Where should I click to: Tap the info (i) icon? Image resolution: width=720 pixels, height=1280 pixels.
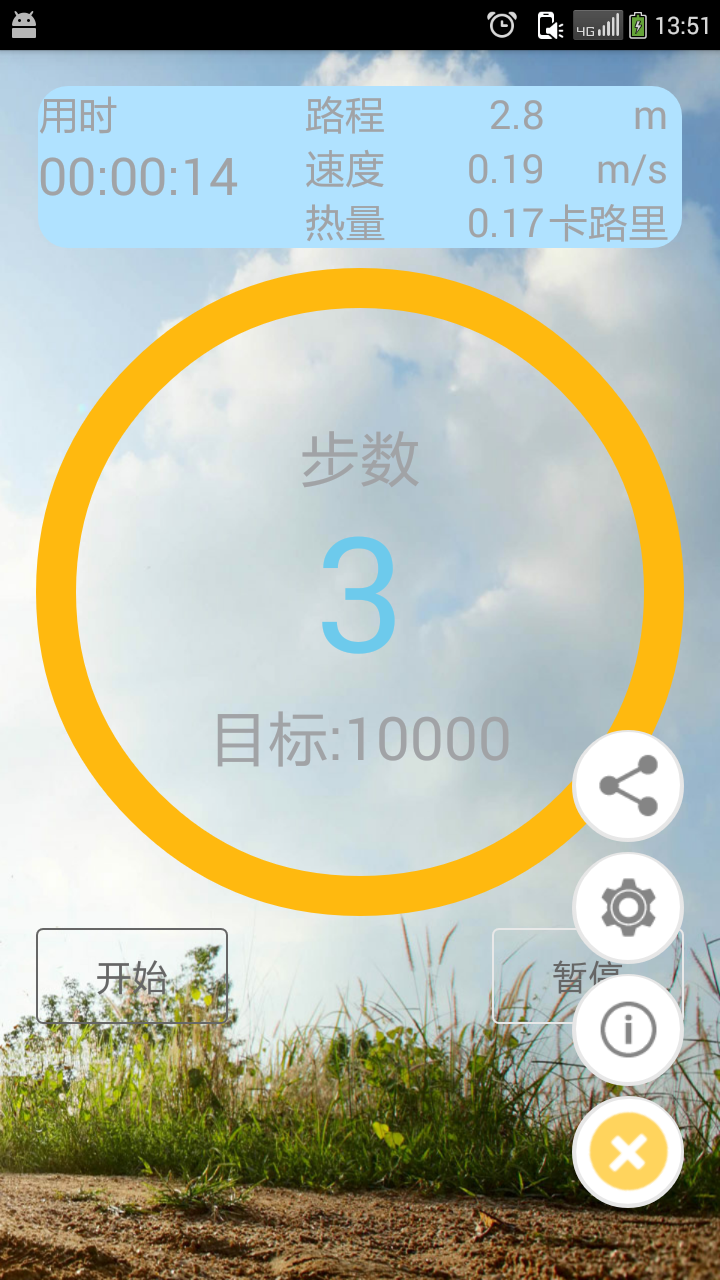[x=627, y=1029]
